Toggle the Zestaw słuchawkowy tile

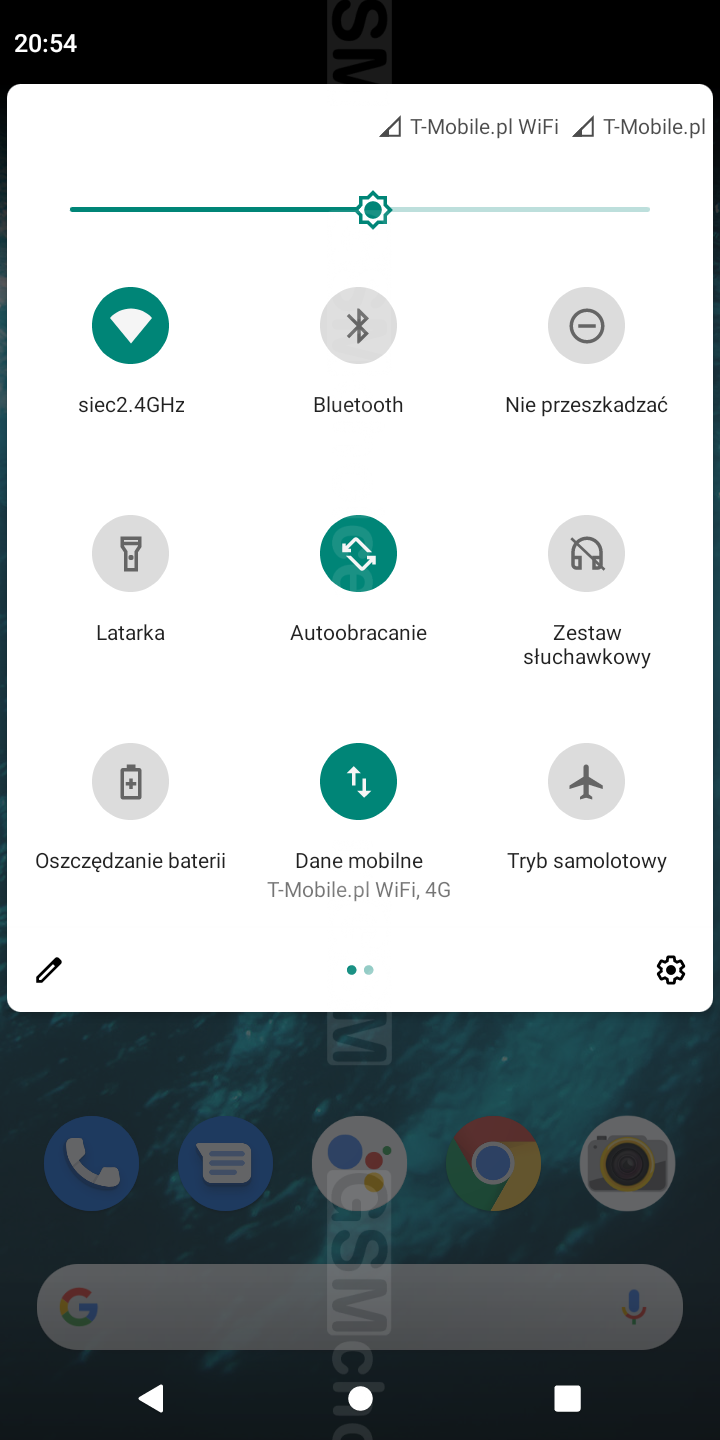[x=586, y=554]
